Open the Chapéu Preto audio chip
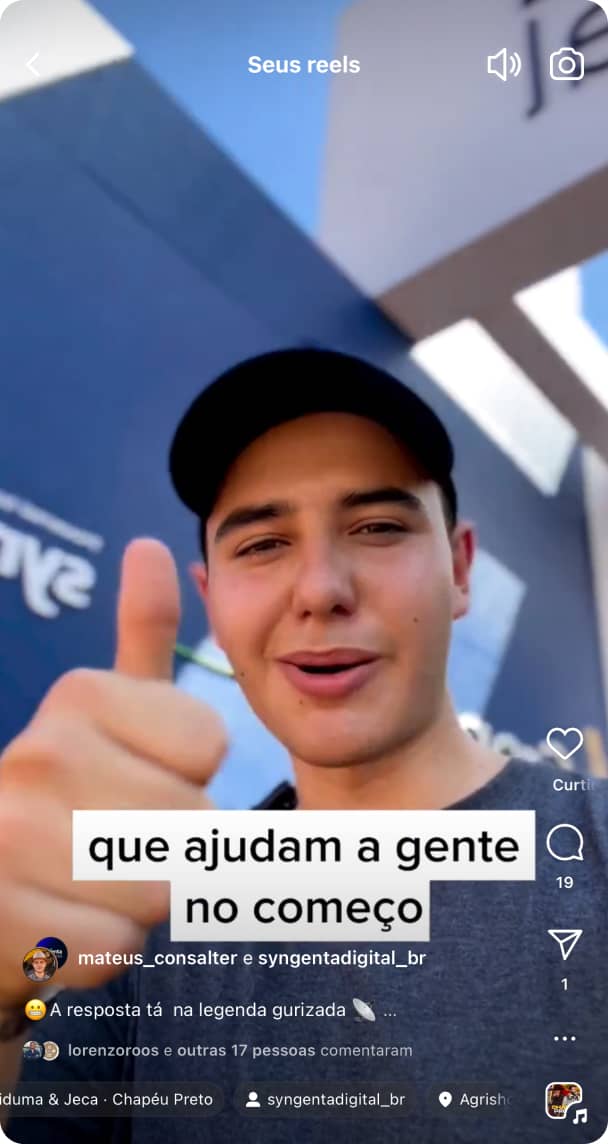Image resolution: width=608 pixels, height=1144 pixels. coord(110,1099)
